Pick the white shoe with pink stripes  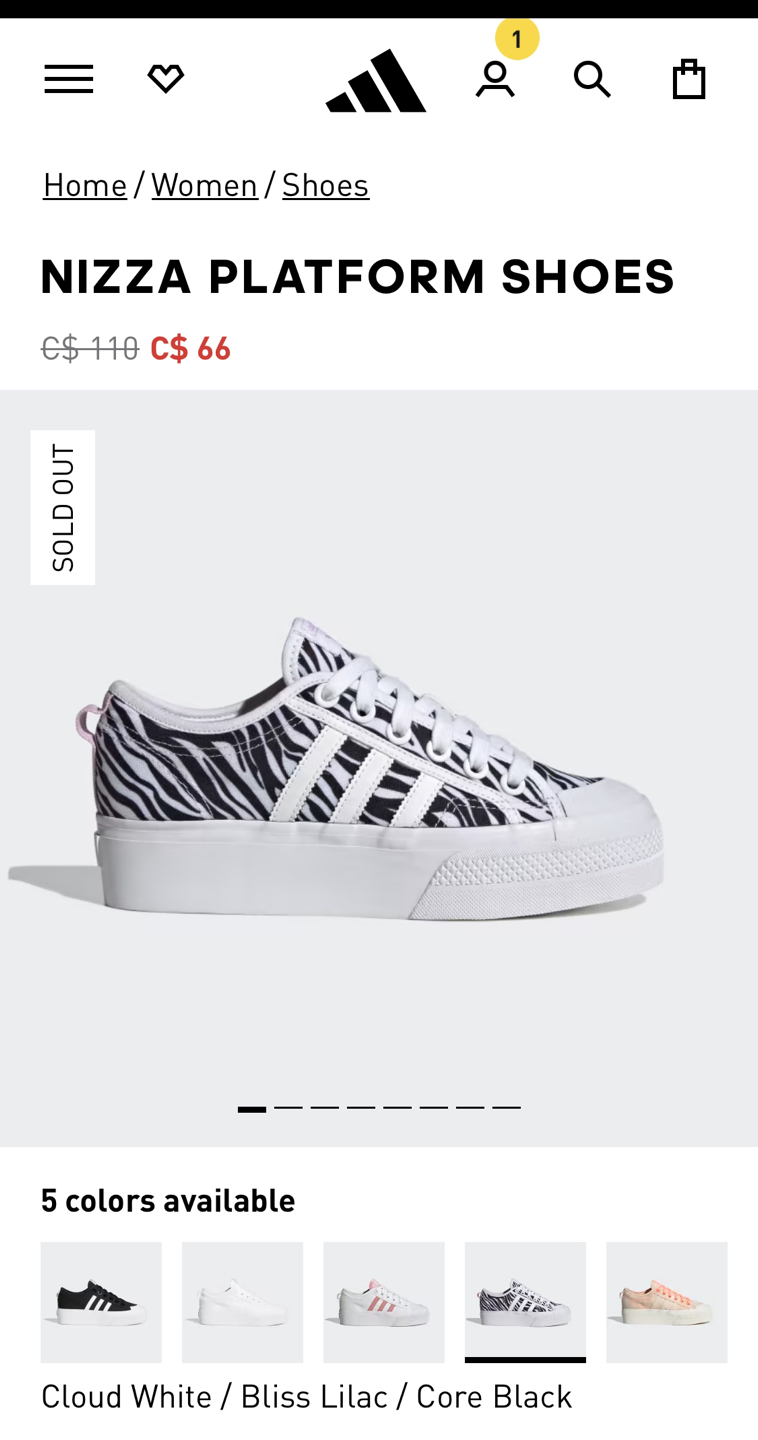tap(384, 1301)
